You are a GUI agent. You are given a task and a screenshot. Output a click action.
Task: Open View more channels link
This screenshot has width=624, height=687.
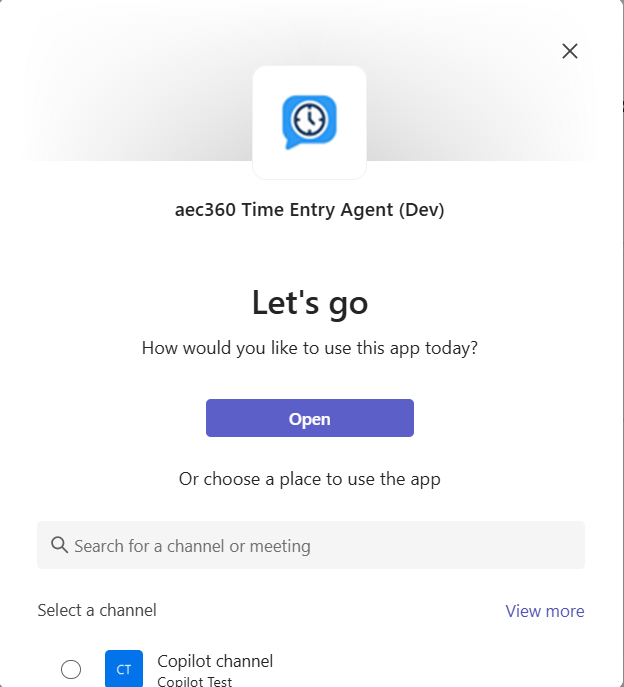pyautogui.click(x=545, y=611)
